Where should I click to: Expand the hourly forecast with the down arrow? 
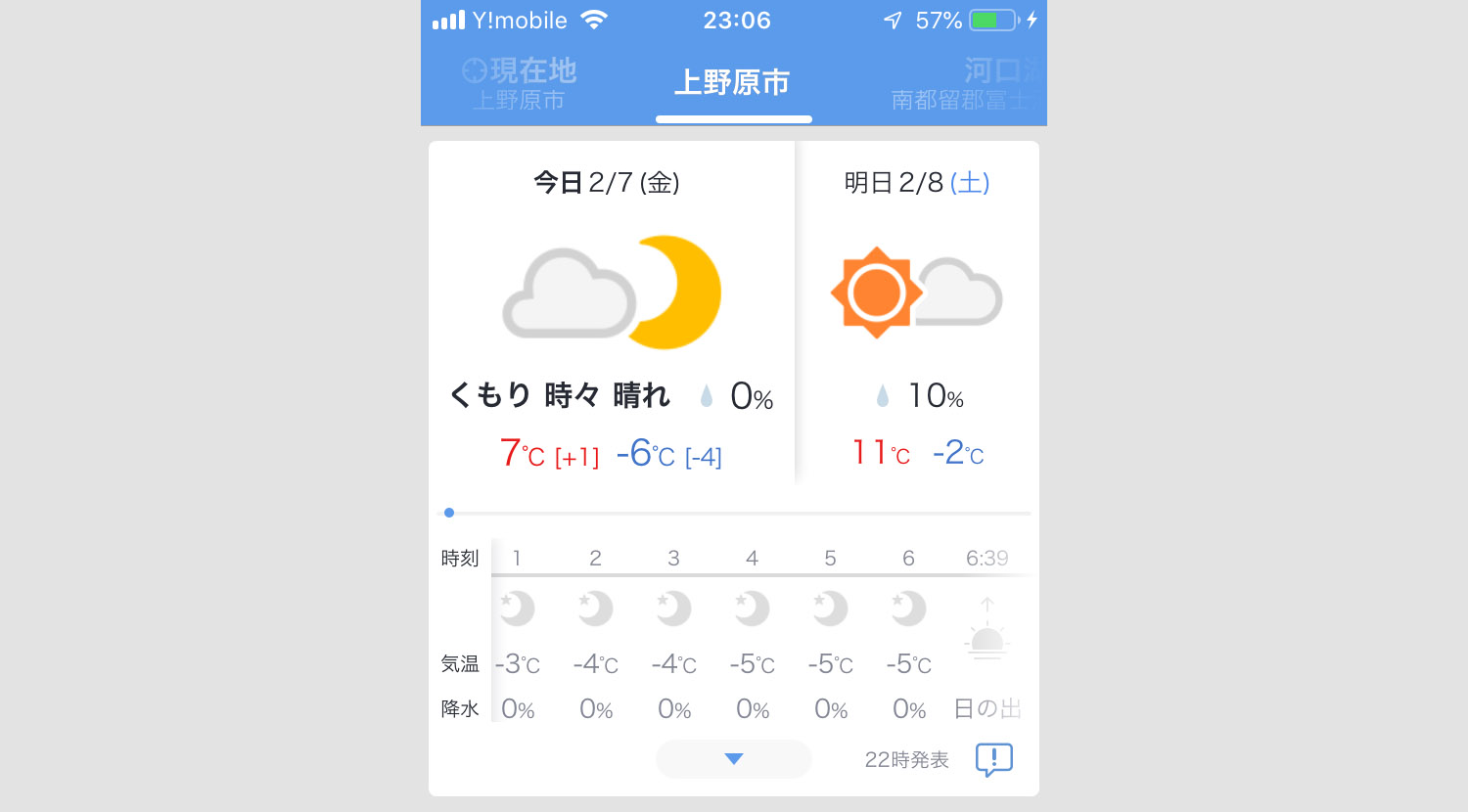coord(734,759)
